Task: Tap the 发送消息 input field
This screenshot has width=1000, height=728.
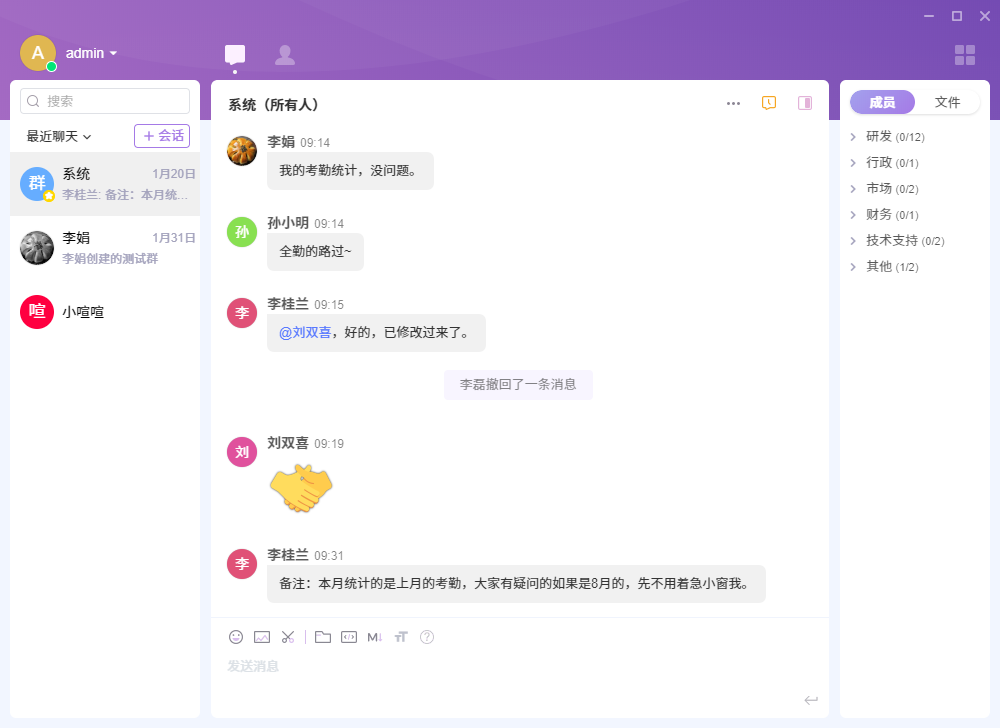Action: pyautogui.click(x=500, y=666)
